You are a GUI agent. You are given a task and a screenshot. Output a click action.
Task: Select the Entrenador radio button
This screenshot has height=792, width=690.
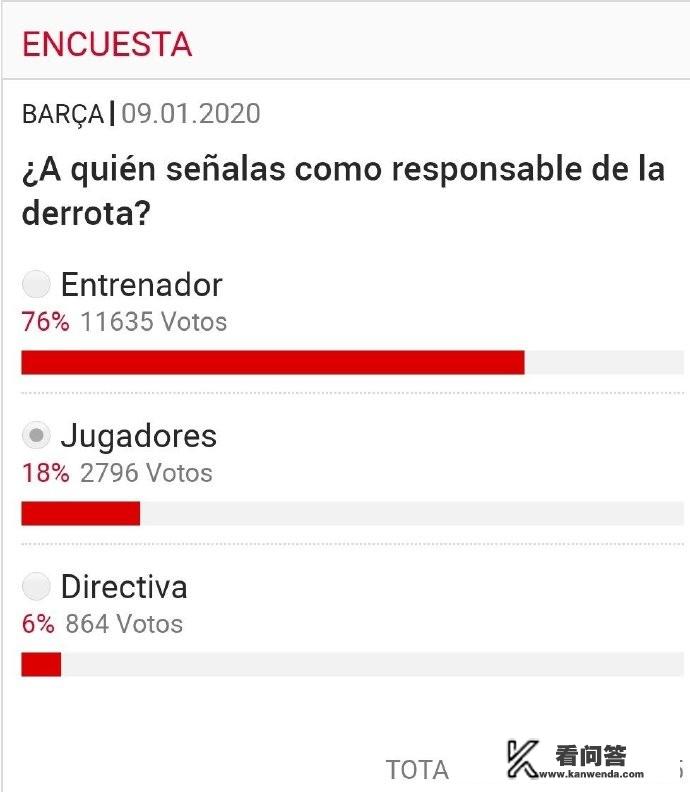coord(36,285)
